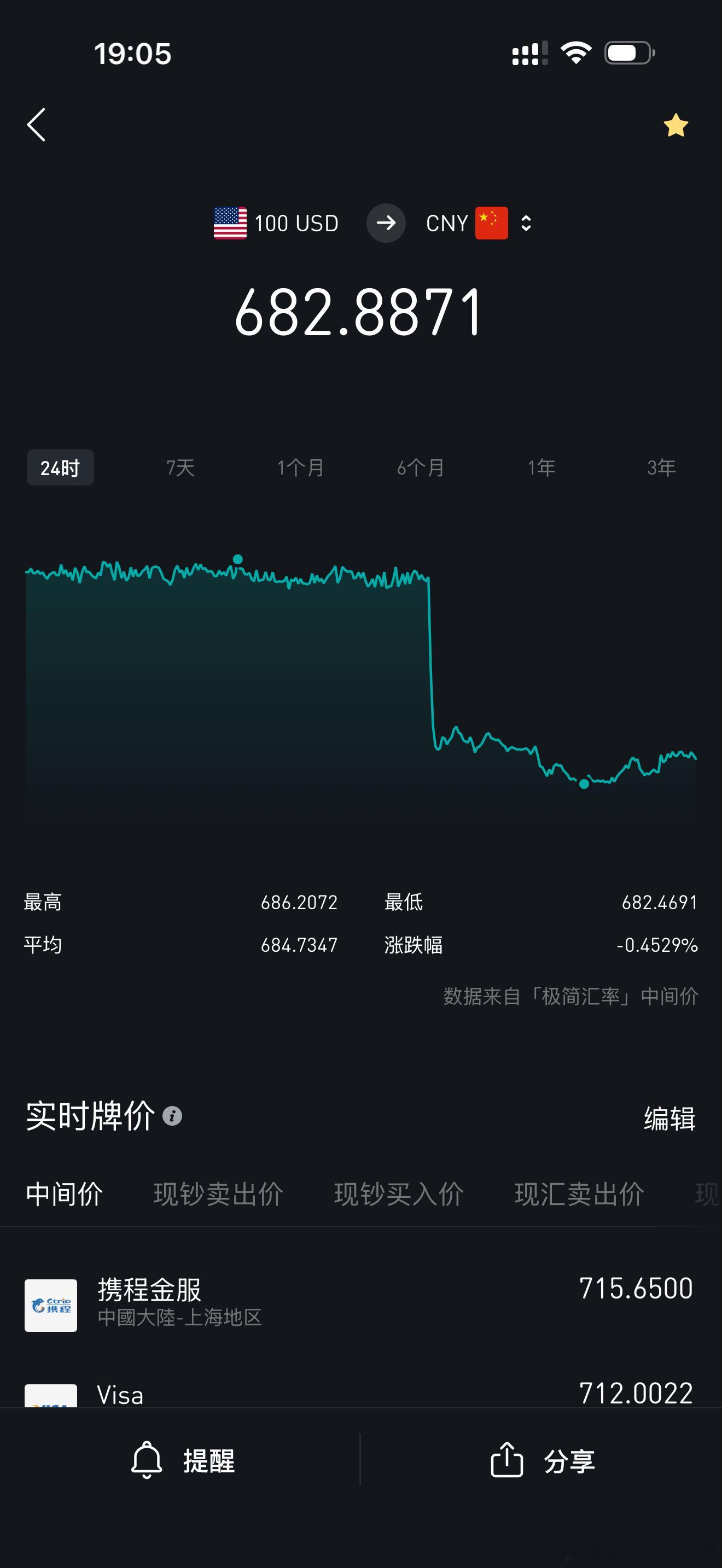Viewport: 722px width, 1568px height.
Task: Tap the exchange rate value 682.8871
Action: 360,312
